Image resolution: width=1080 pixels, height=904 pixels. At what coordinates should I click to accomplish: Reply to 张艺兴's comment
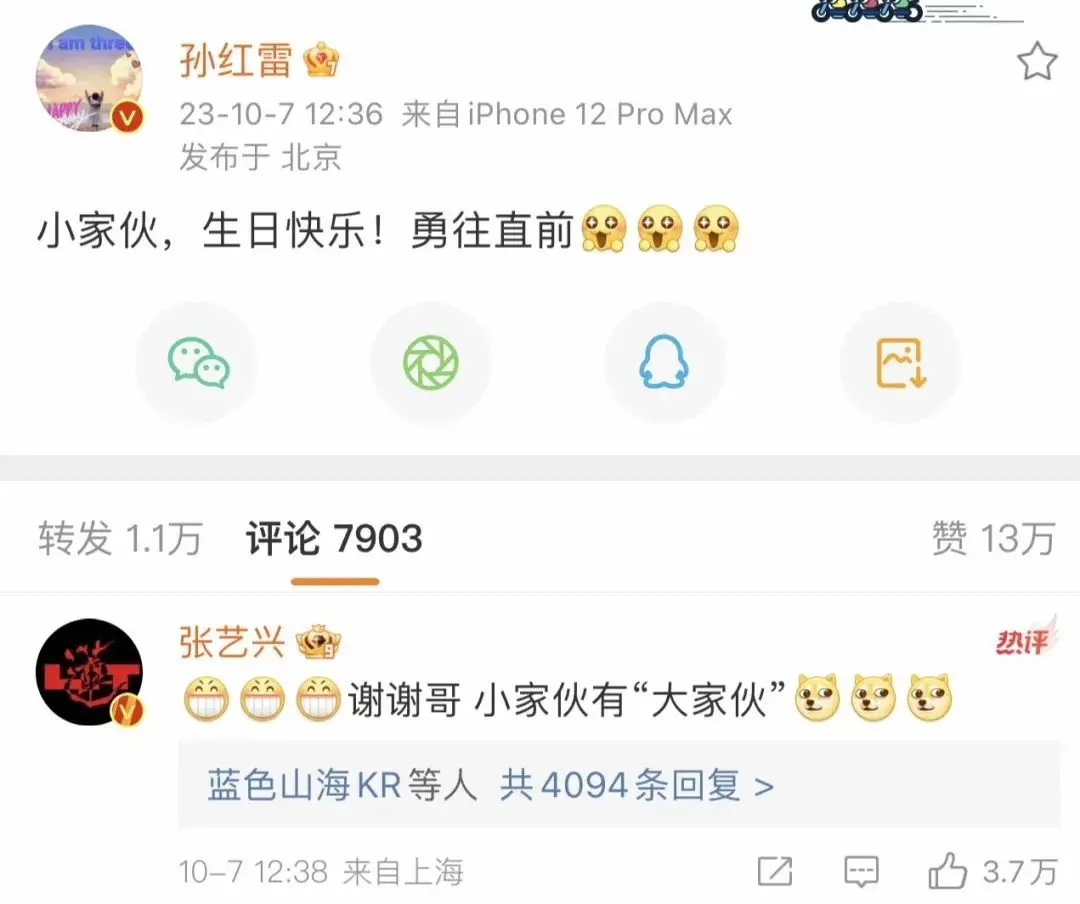[861, 872]
